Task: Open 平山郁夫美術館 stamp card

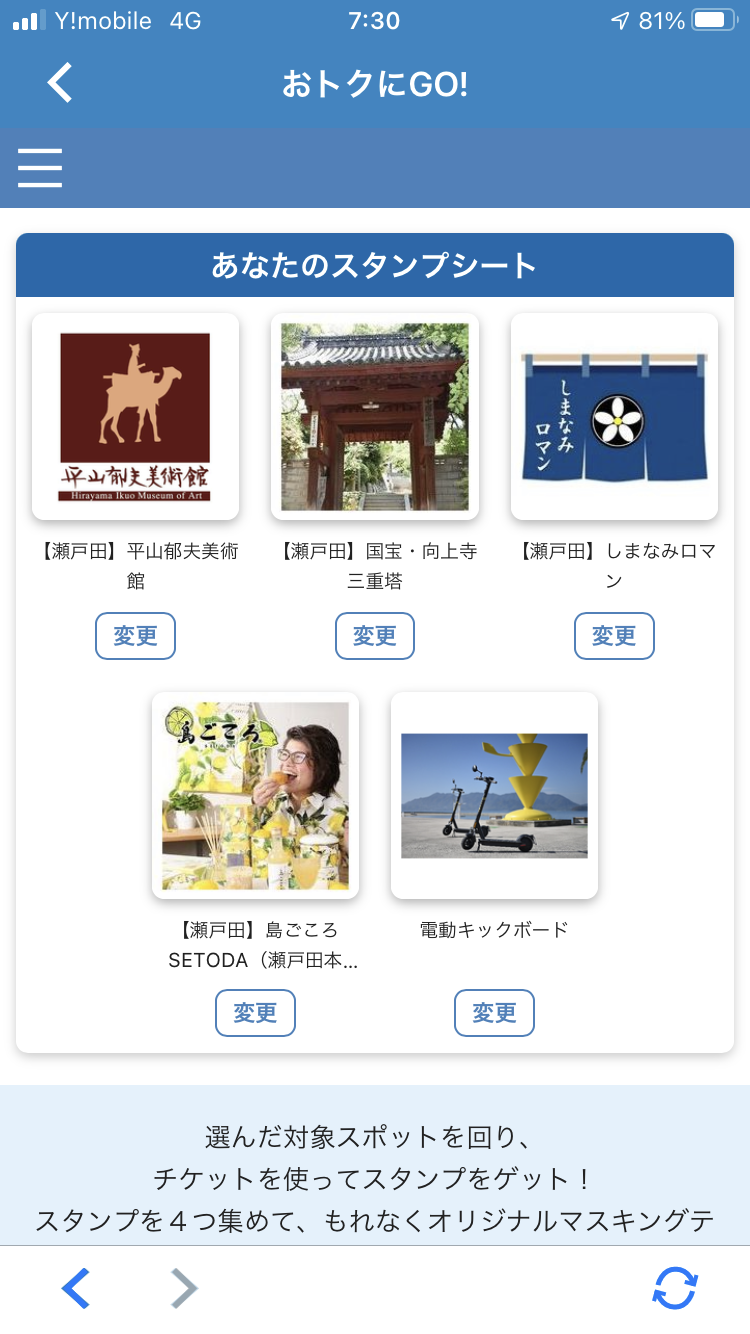Action: pos(135,416)
